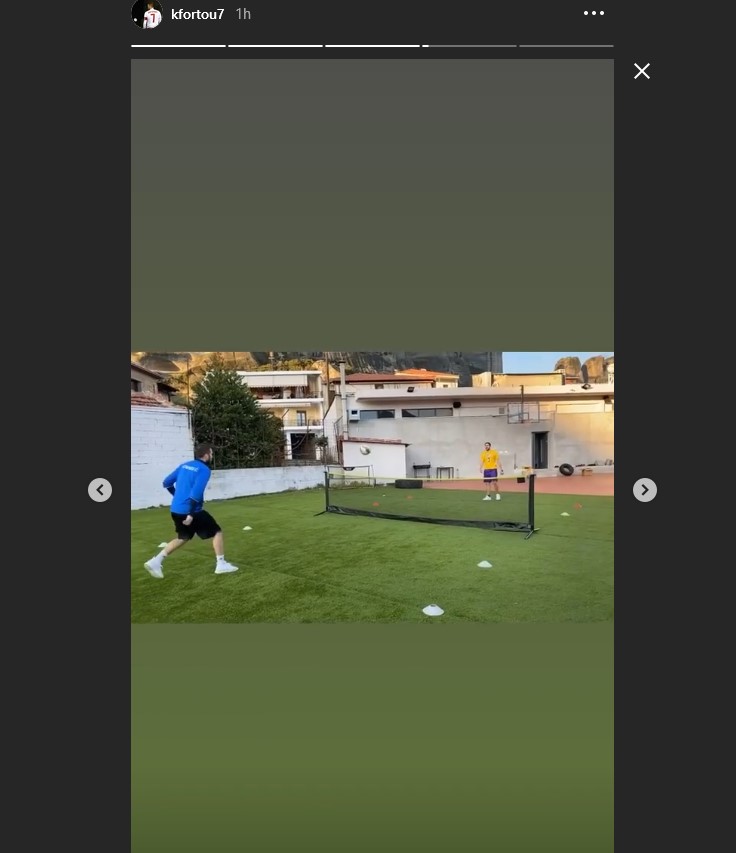Open the three-dot story options menu
The width and height of the screenshot is (736, 853).
click(594, 13)
